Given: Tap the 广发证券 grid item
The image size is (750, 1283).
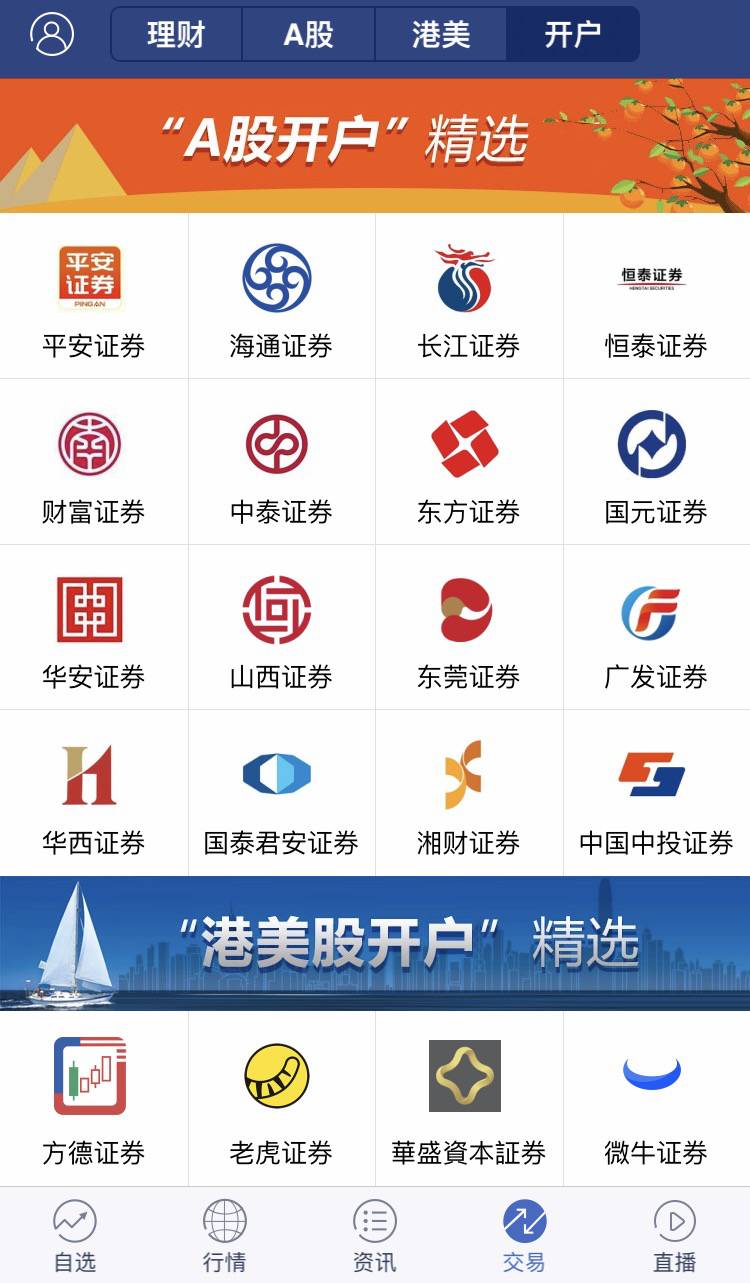Looking at the screenshot, I should click(x=656, y=627).
